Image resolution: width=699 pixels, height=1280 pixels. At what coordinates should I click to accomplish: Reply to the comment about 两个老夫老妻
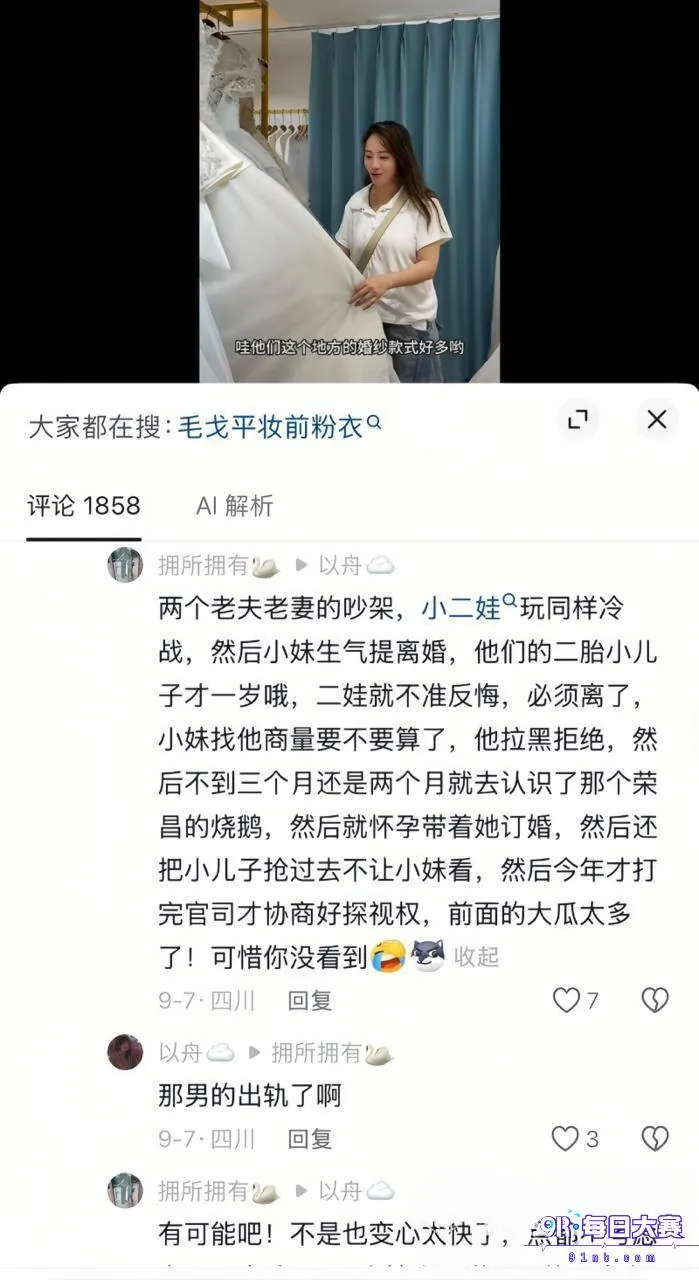[310, 1000]
